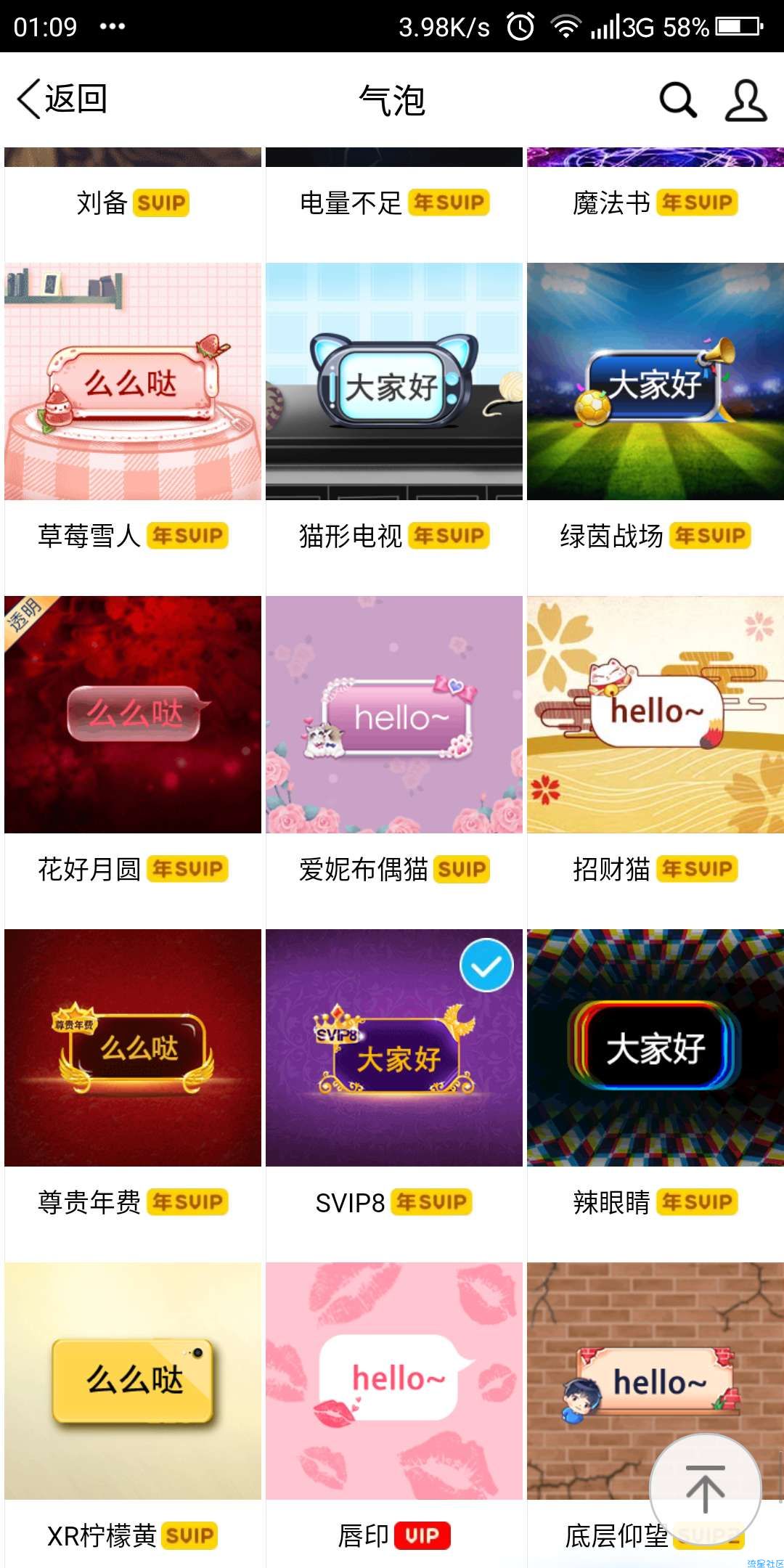The height and width of the screenshot is (1568, 784).
Task: Open the search magnifier icon
Action: click(678, 99)
